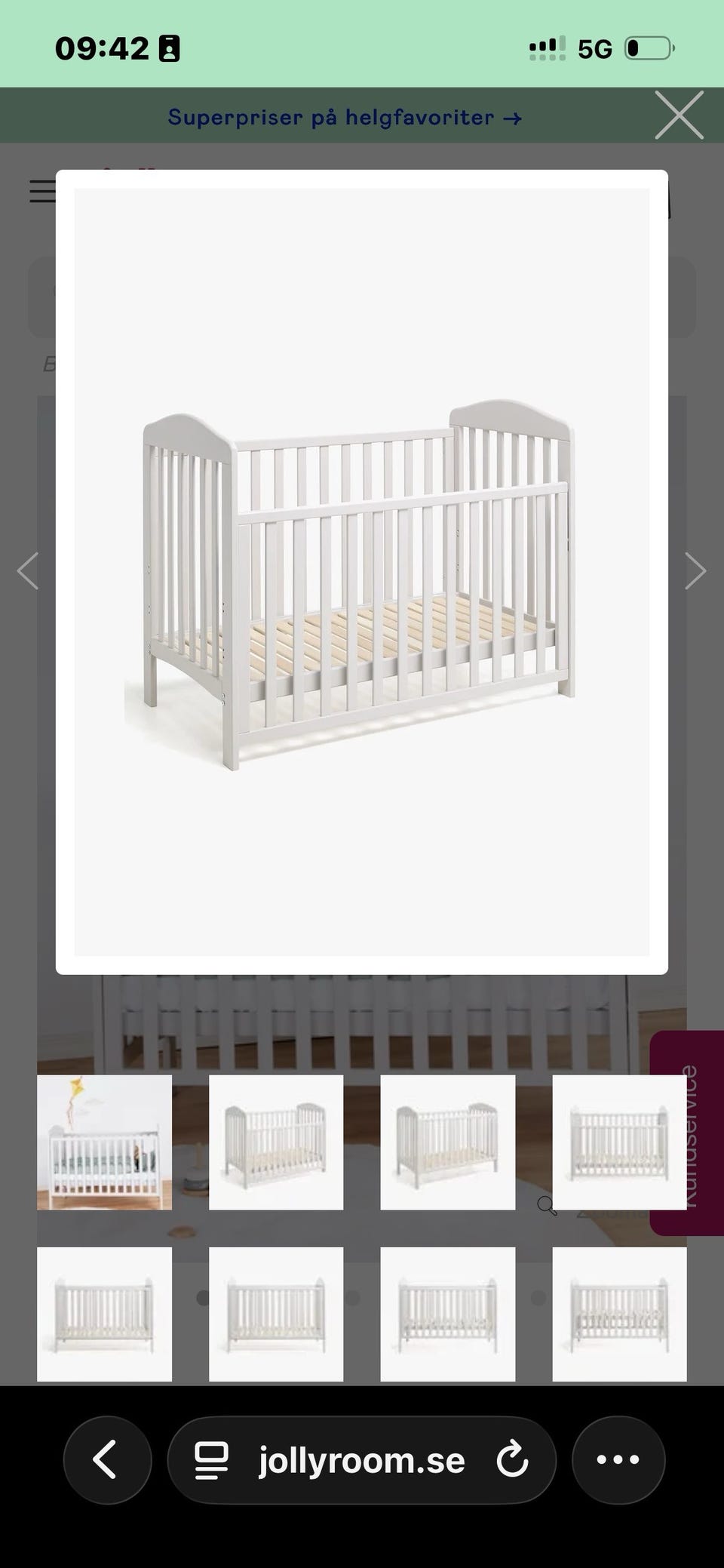
Task: Show the previous product image
Action: click(x=28, y=570)
